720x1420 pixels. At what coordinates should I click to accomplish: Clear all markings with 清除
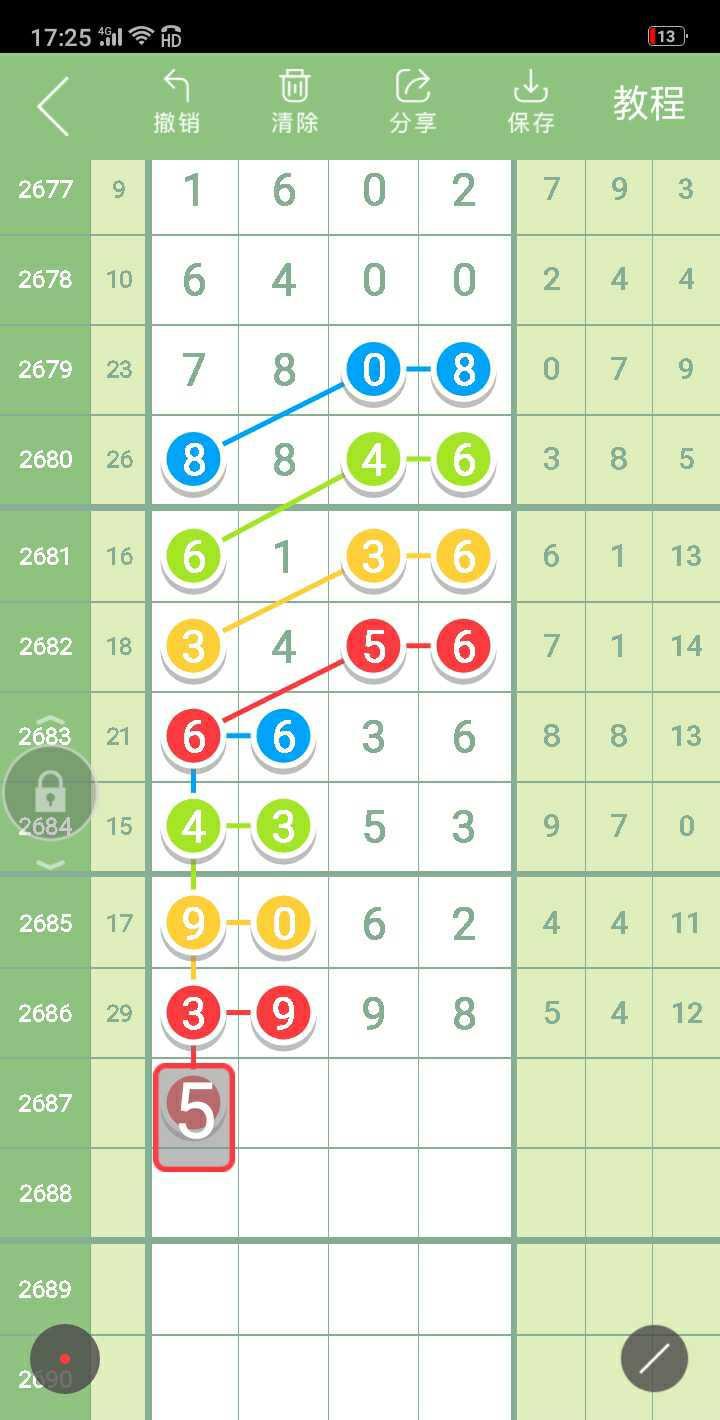coord(294,103)
